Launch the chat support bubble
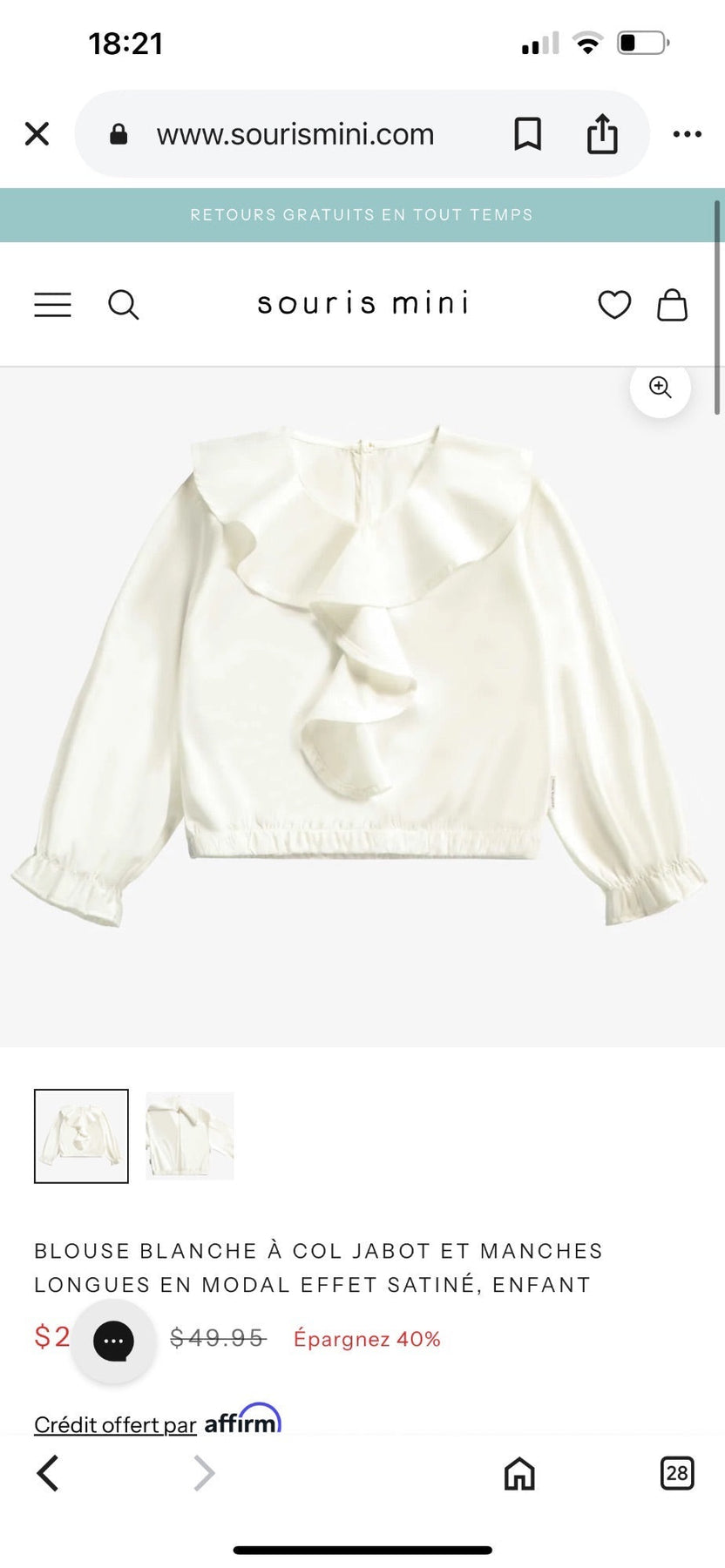This screenshot has width=725, height=1568. click(114, 1341)
